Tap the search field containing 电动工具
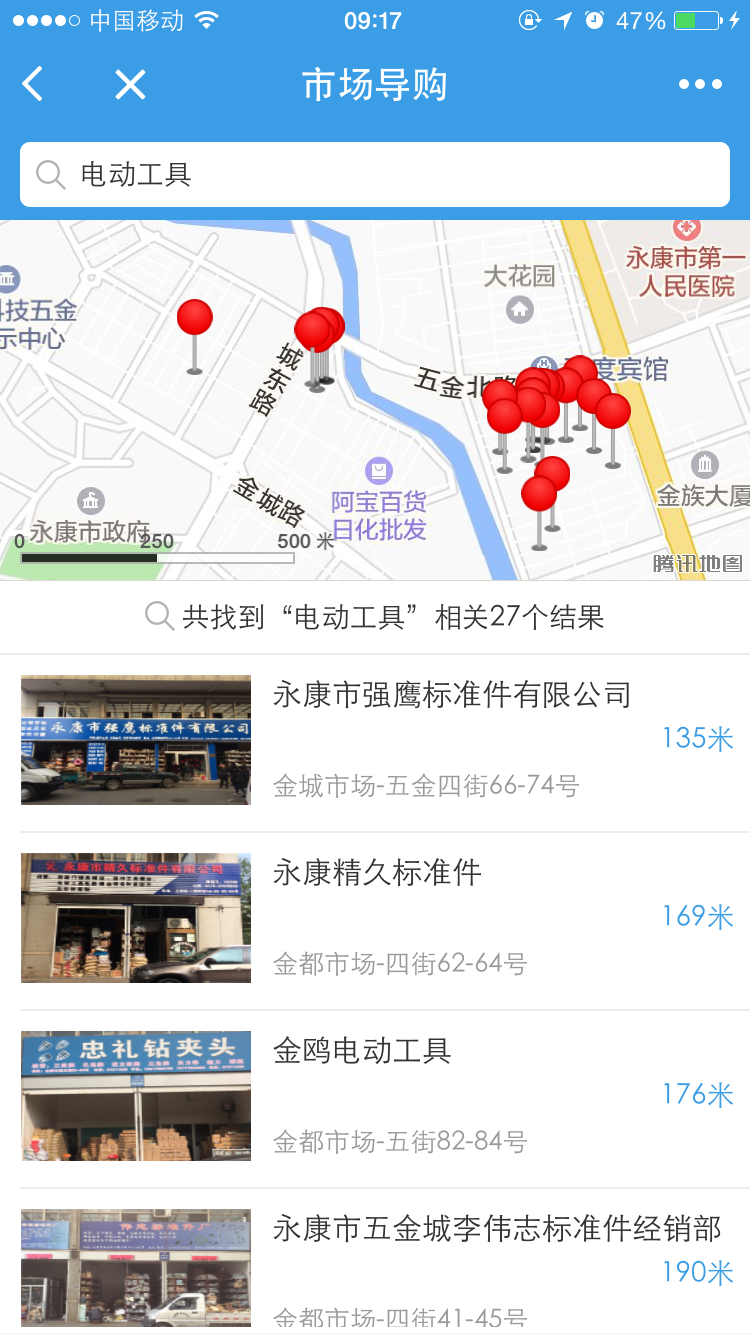The height and width of the screenshot is (1334, 750). [x=375, y=175]
